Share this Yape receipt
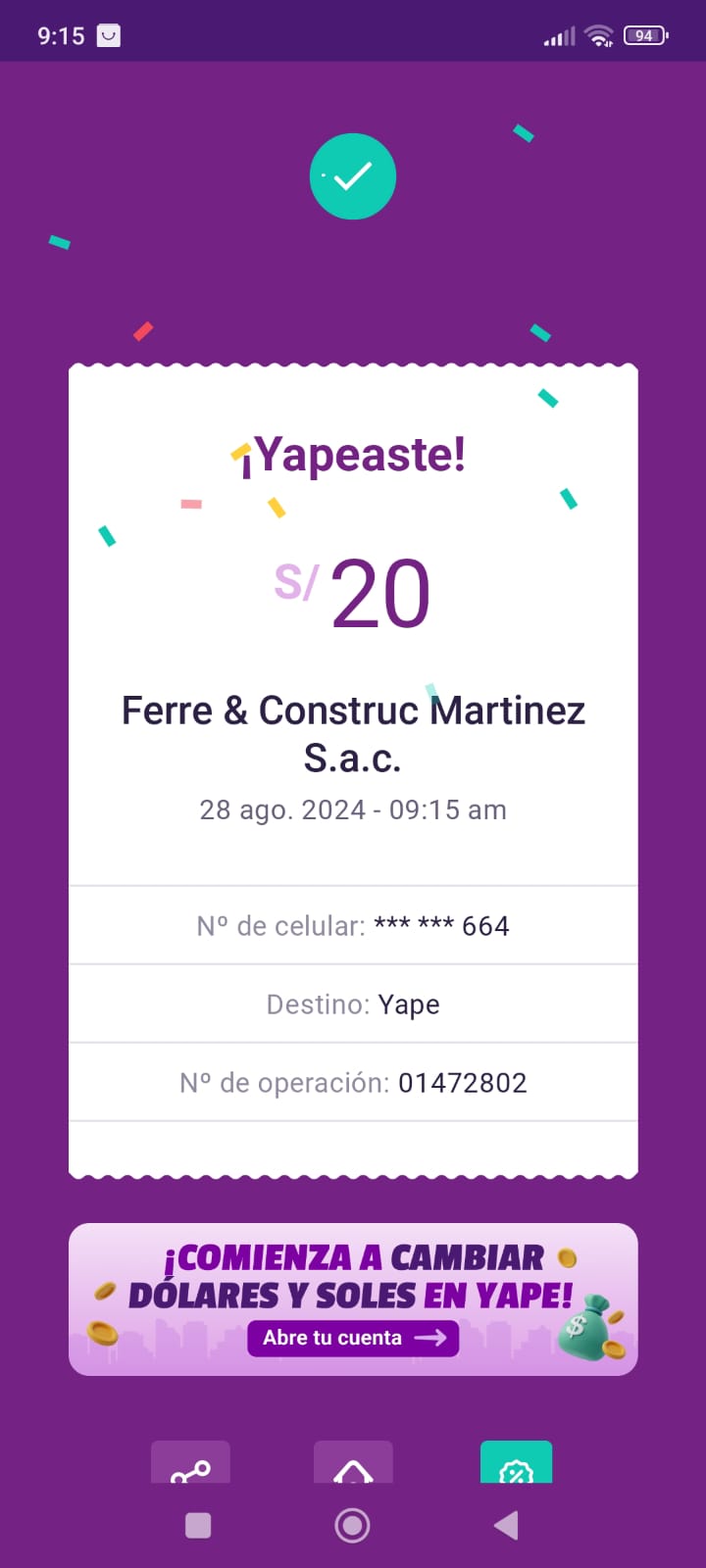706x1568 pixels. click(190, 1462)
